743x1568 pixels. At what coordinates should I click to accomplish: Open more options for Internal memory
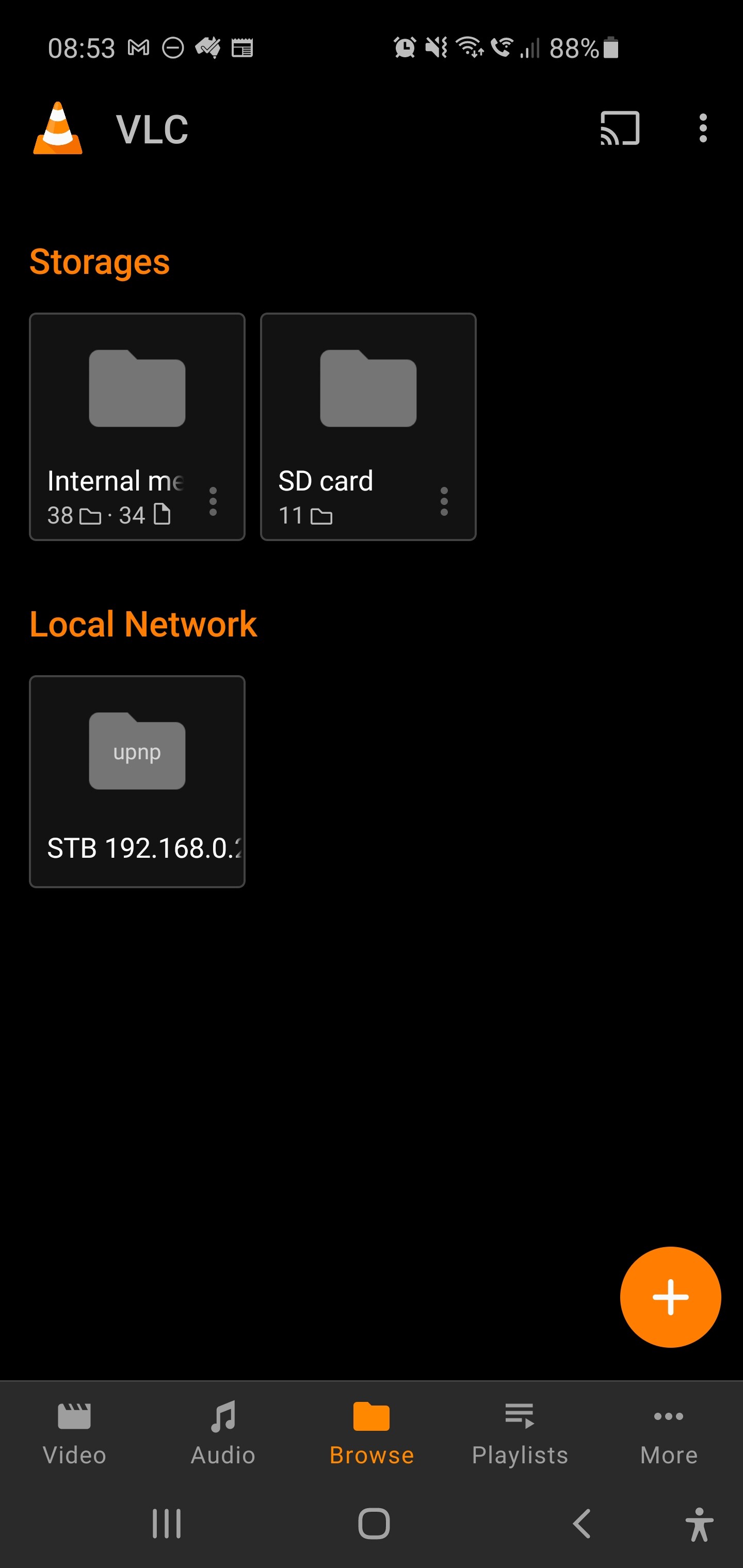213,501
